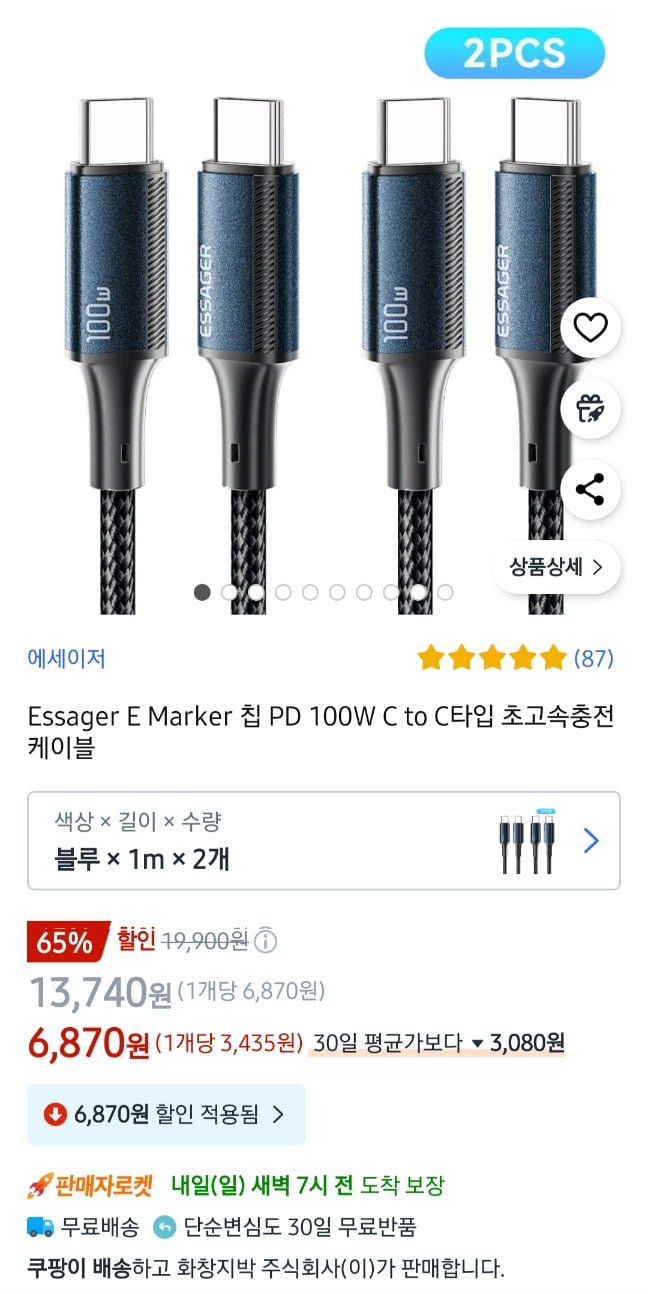The image size is (648, 1294).
Task: Open the 에세이저 brand link
Action: point(66,658)
